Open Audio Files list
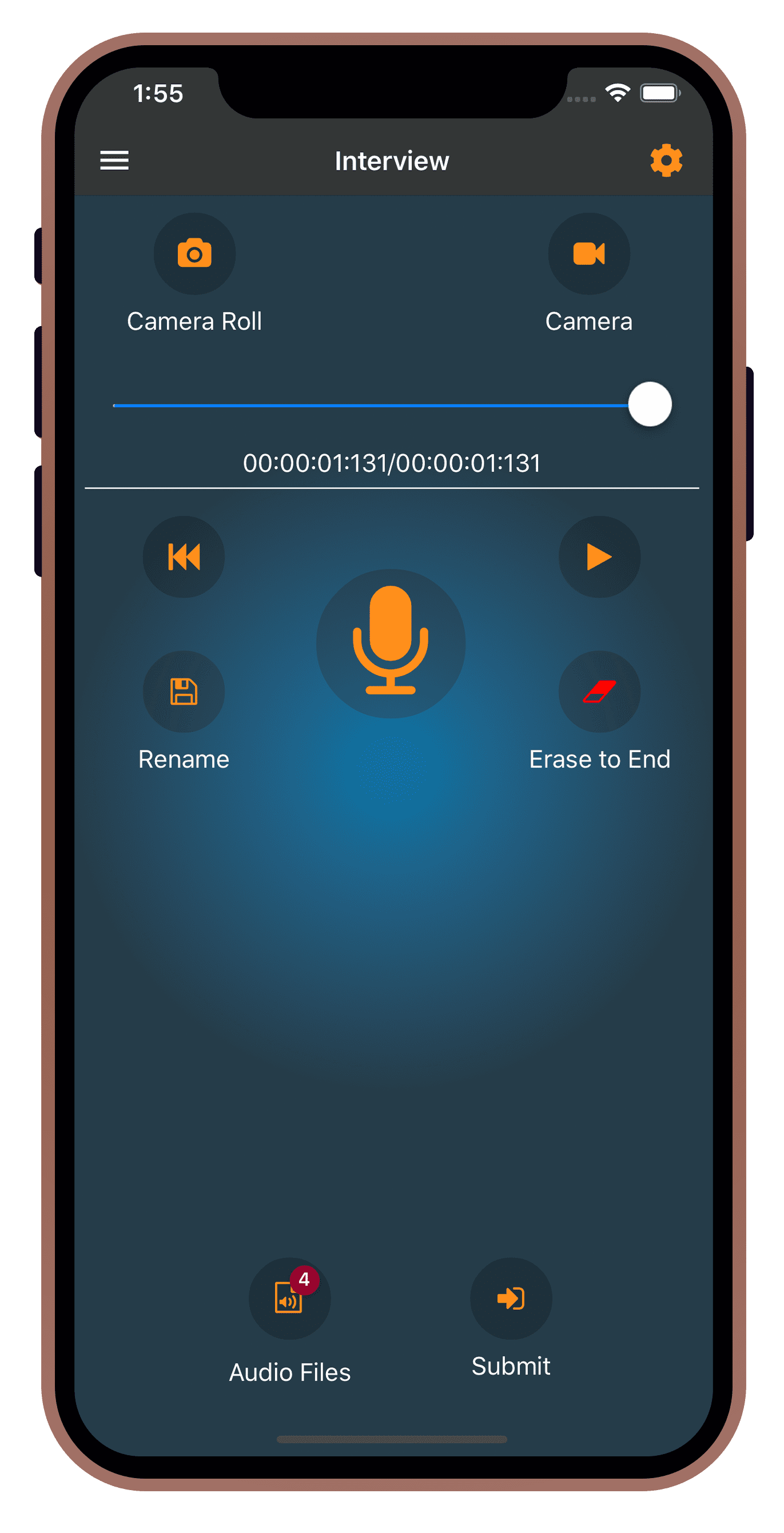 point(289,1298)
